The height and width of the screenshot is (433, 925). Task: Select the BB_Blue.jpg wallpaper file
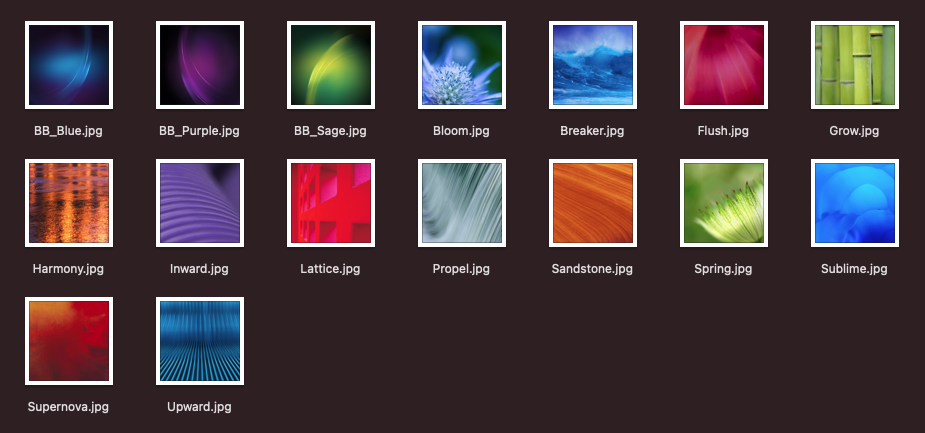coord(69,65)
